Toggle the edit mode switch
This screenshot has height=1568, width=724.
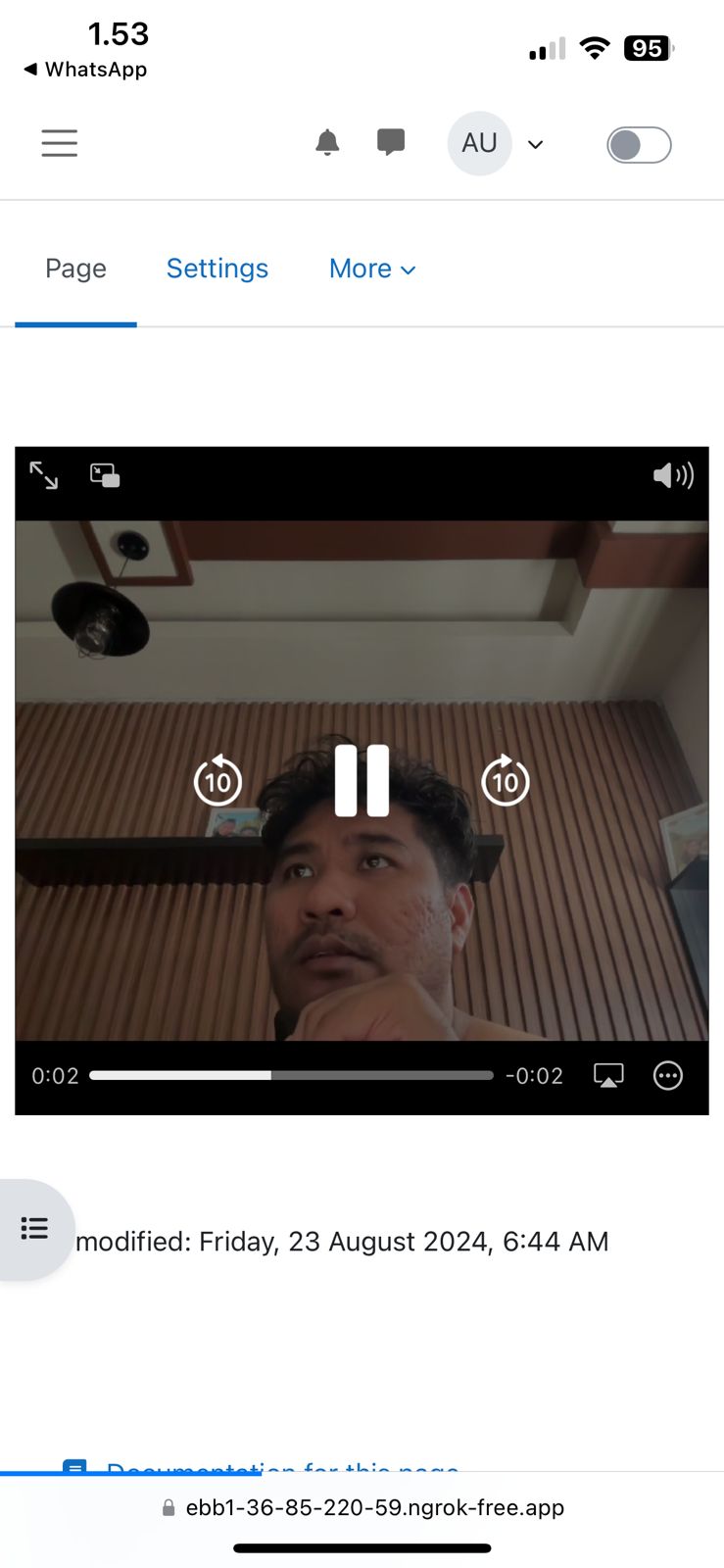[639, 145]
